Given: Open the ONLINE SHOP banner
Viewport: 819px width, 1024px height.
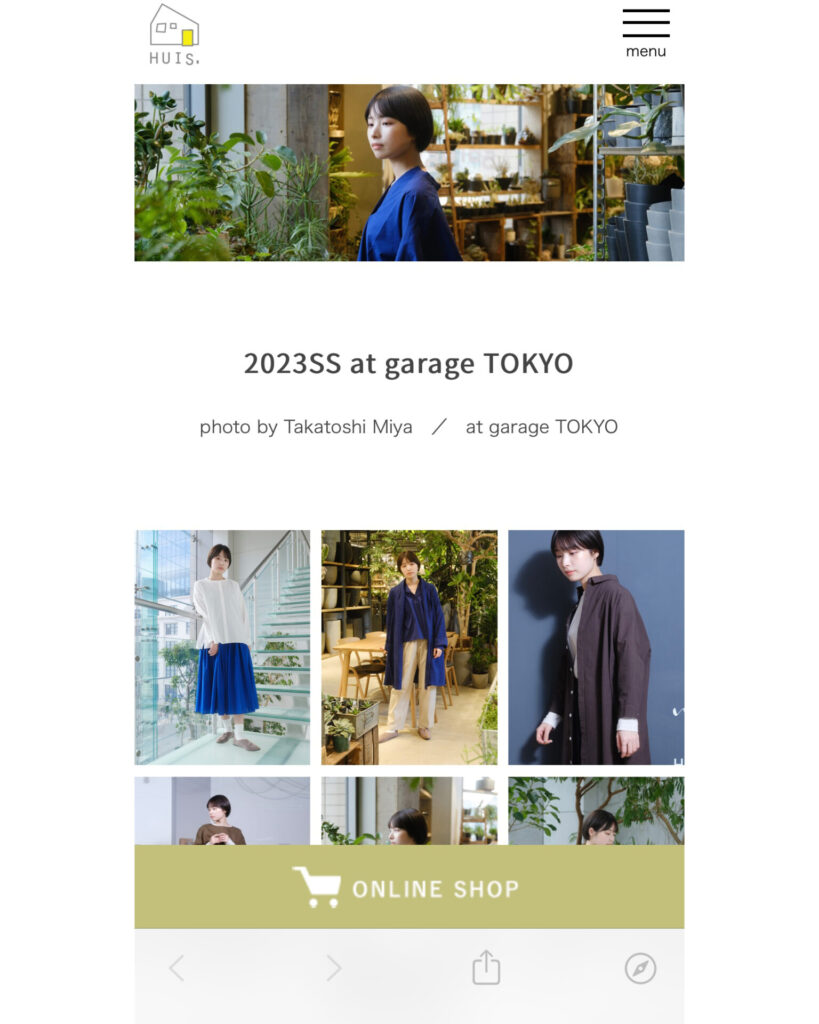Looking at the screenshot, I should [x=409, y=887].
